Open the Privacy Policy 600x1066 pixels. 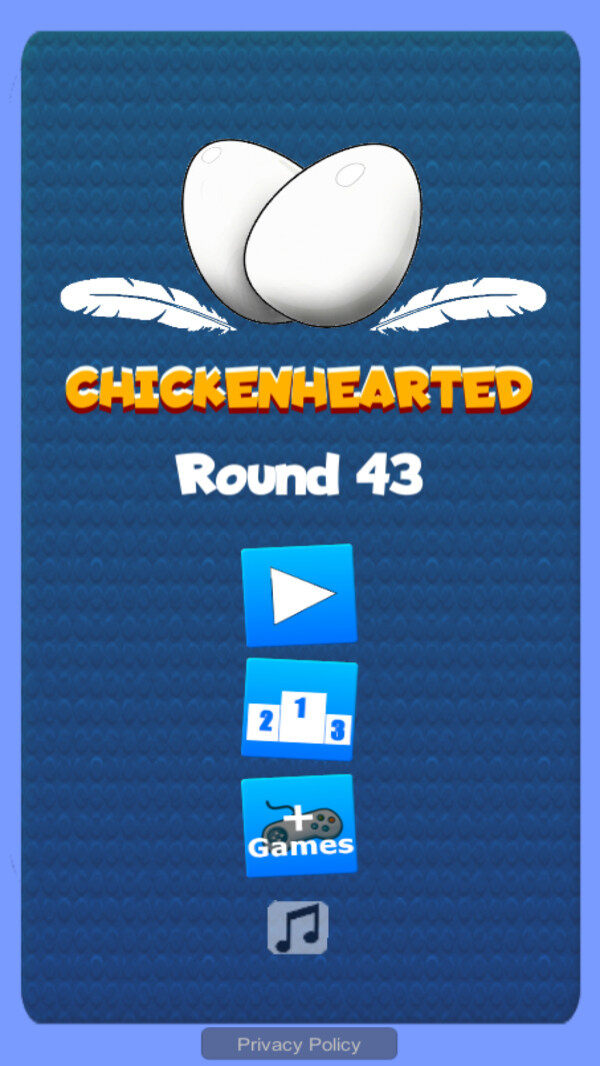299,1044
